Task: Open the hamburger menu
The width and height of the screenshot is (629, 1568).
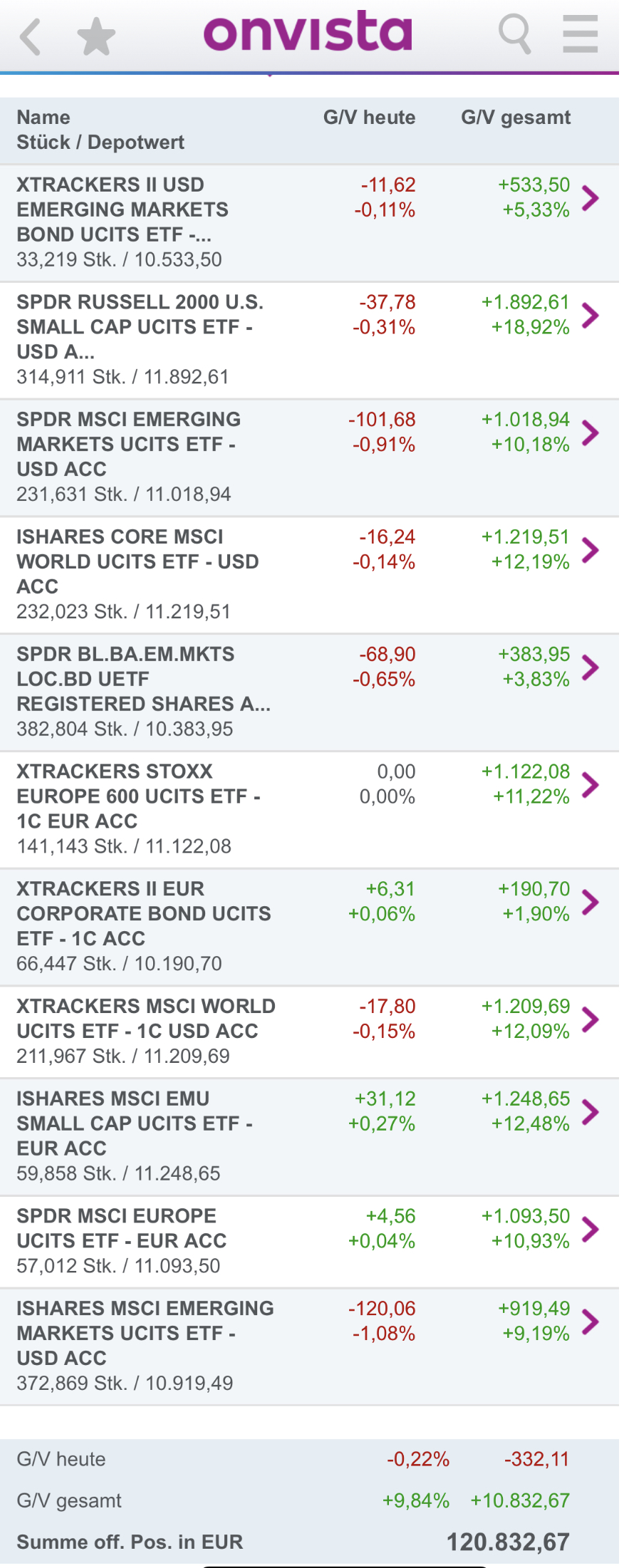Action: click(x=580, y=33)
